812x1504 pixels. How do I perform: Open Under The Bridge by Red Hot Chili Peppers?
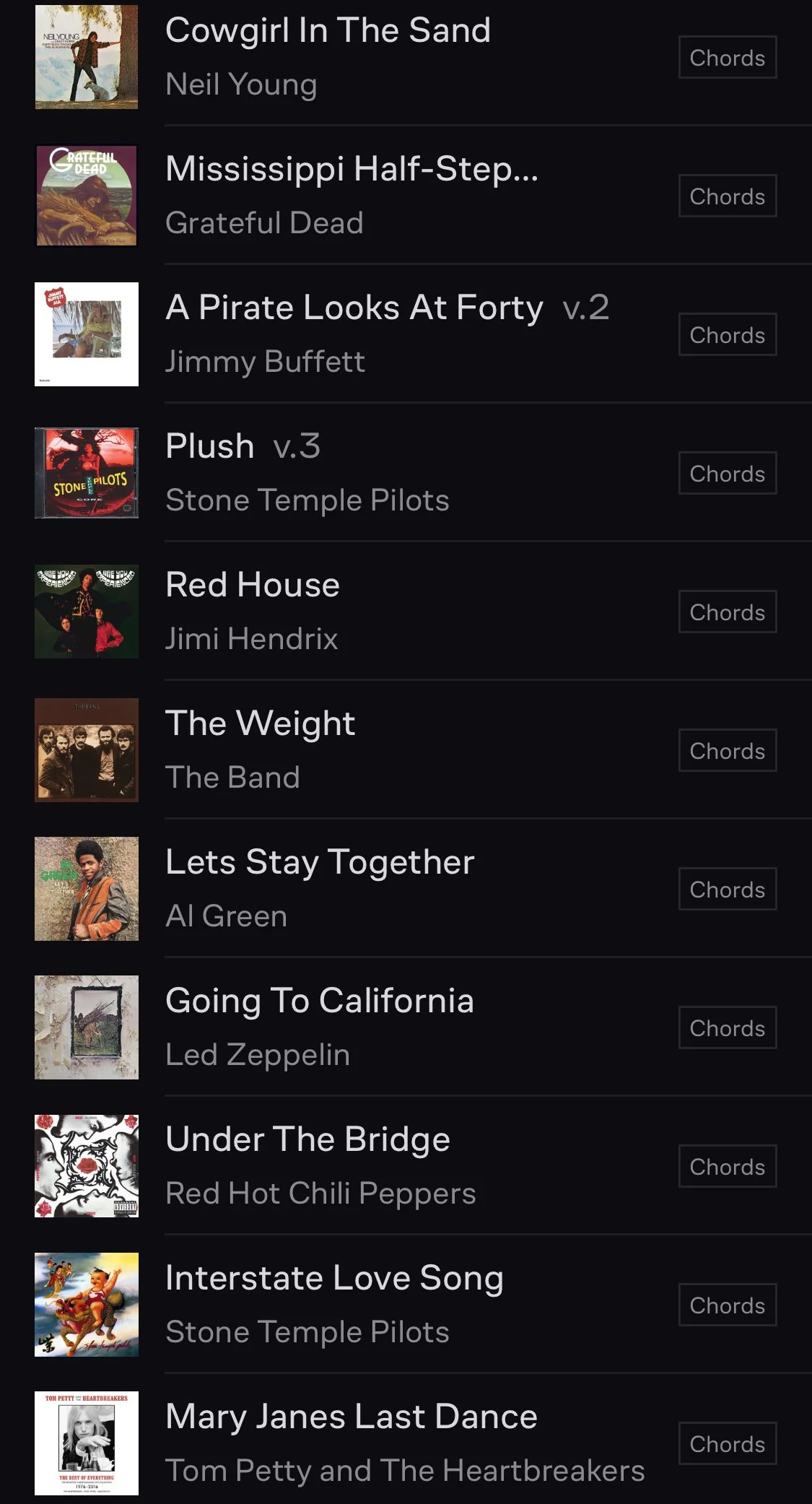307,1140
